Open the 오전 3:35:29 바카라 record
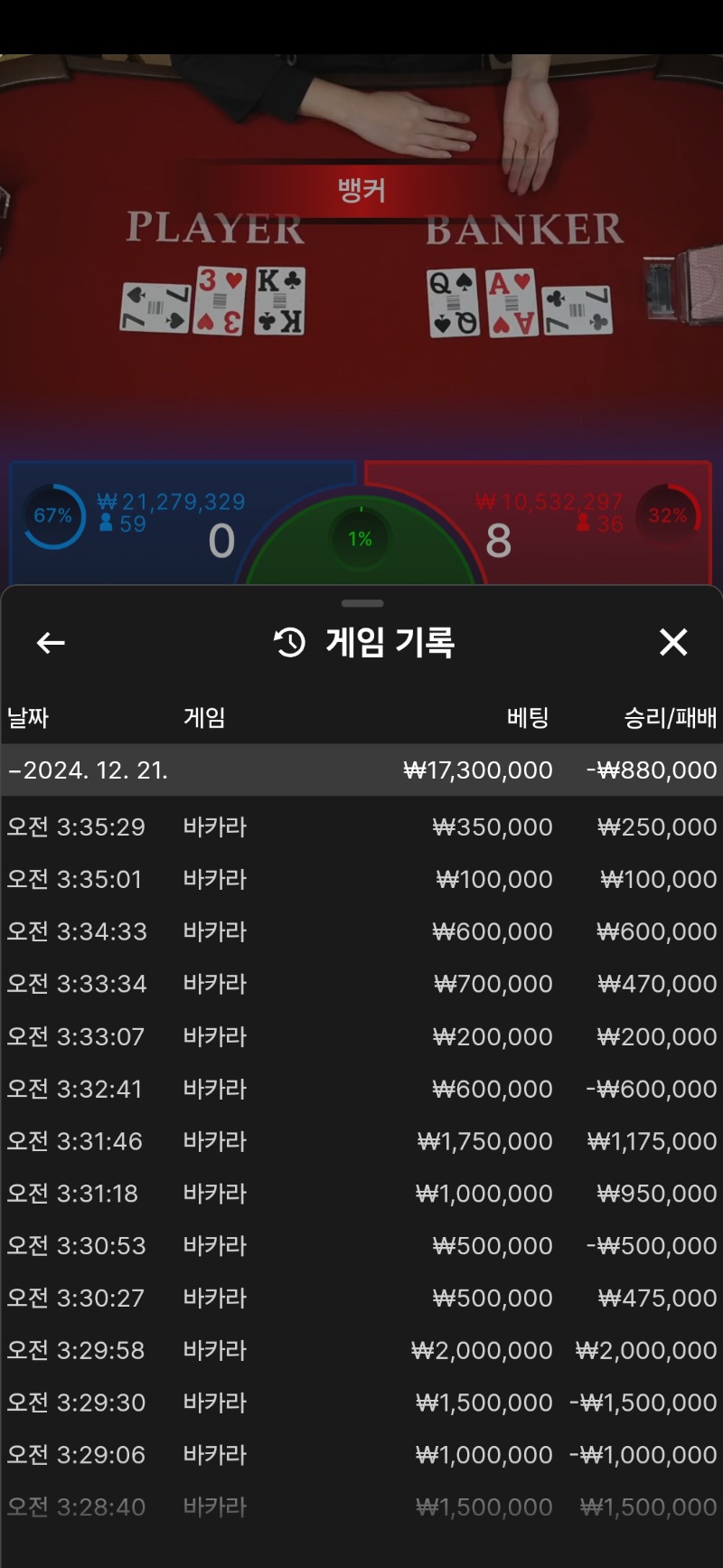The image size is (723, 1568). click(361, 827)
